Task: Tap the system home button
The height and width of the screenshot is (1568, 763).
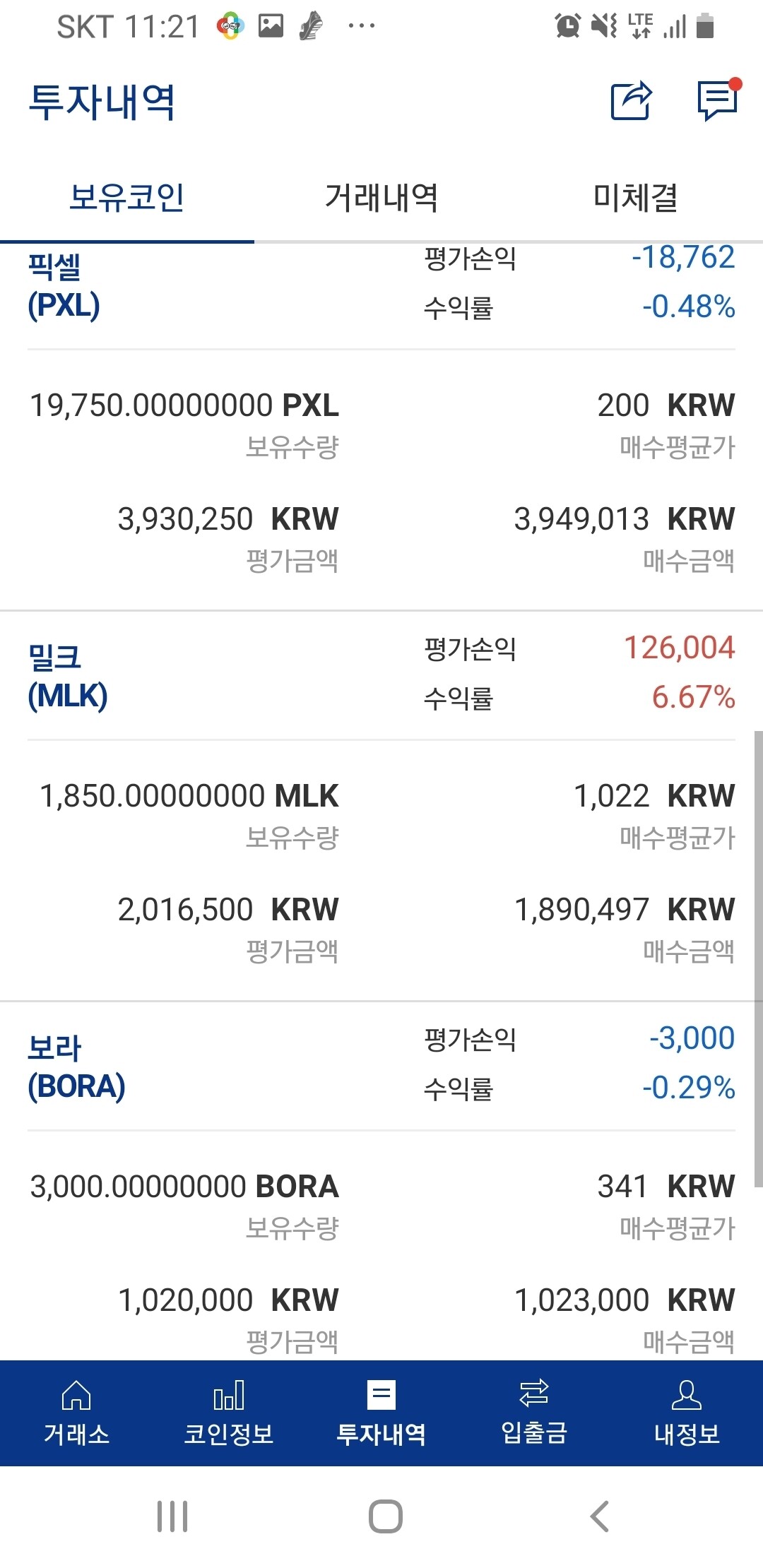Action: coord(386,1516)
